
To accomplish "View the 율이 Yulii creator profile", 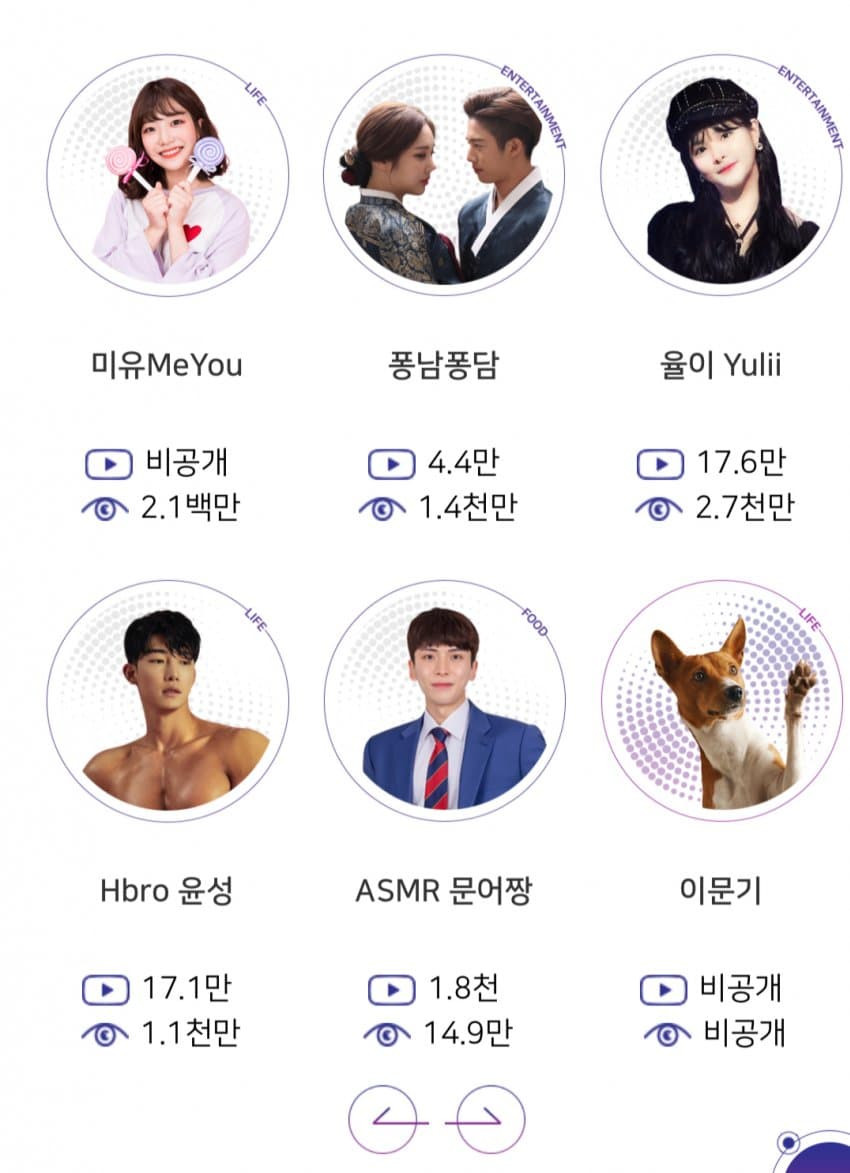I will click(721, 176).
